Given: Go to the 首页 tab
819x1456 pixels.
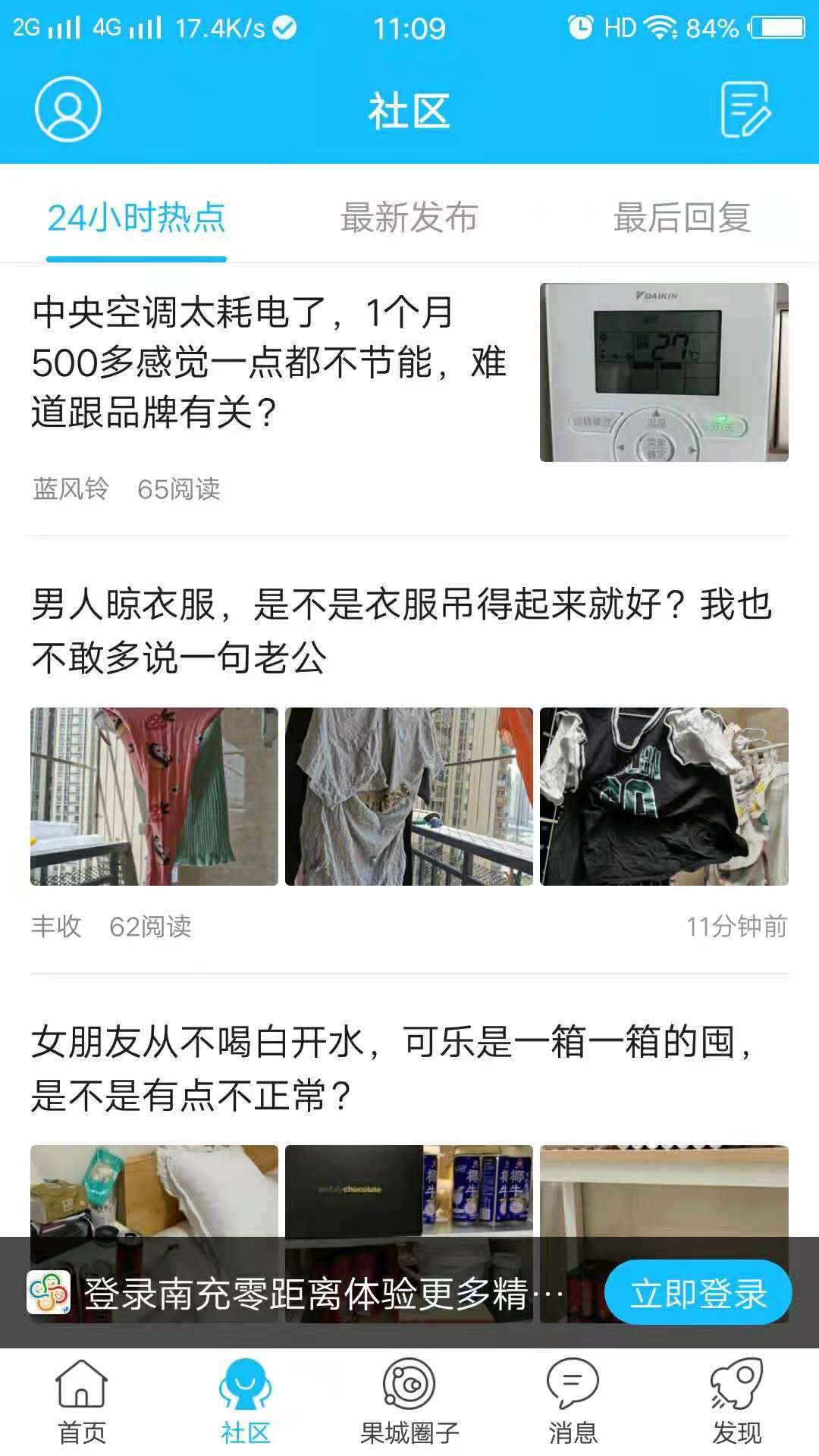Looking at the screenshot, I should pos(82,1401).
